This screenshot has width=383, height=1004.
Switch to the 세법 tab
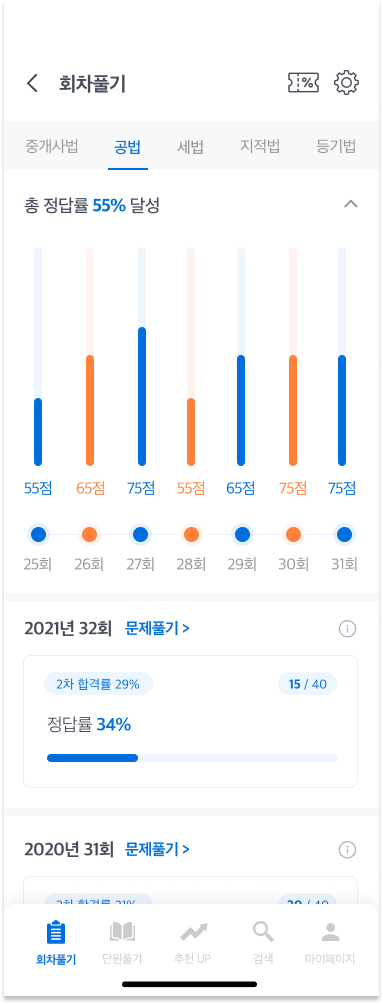click(x=190, y=146)
